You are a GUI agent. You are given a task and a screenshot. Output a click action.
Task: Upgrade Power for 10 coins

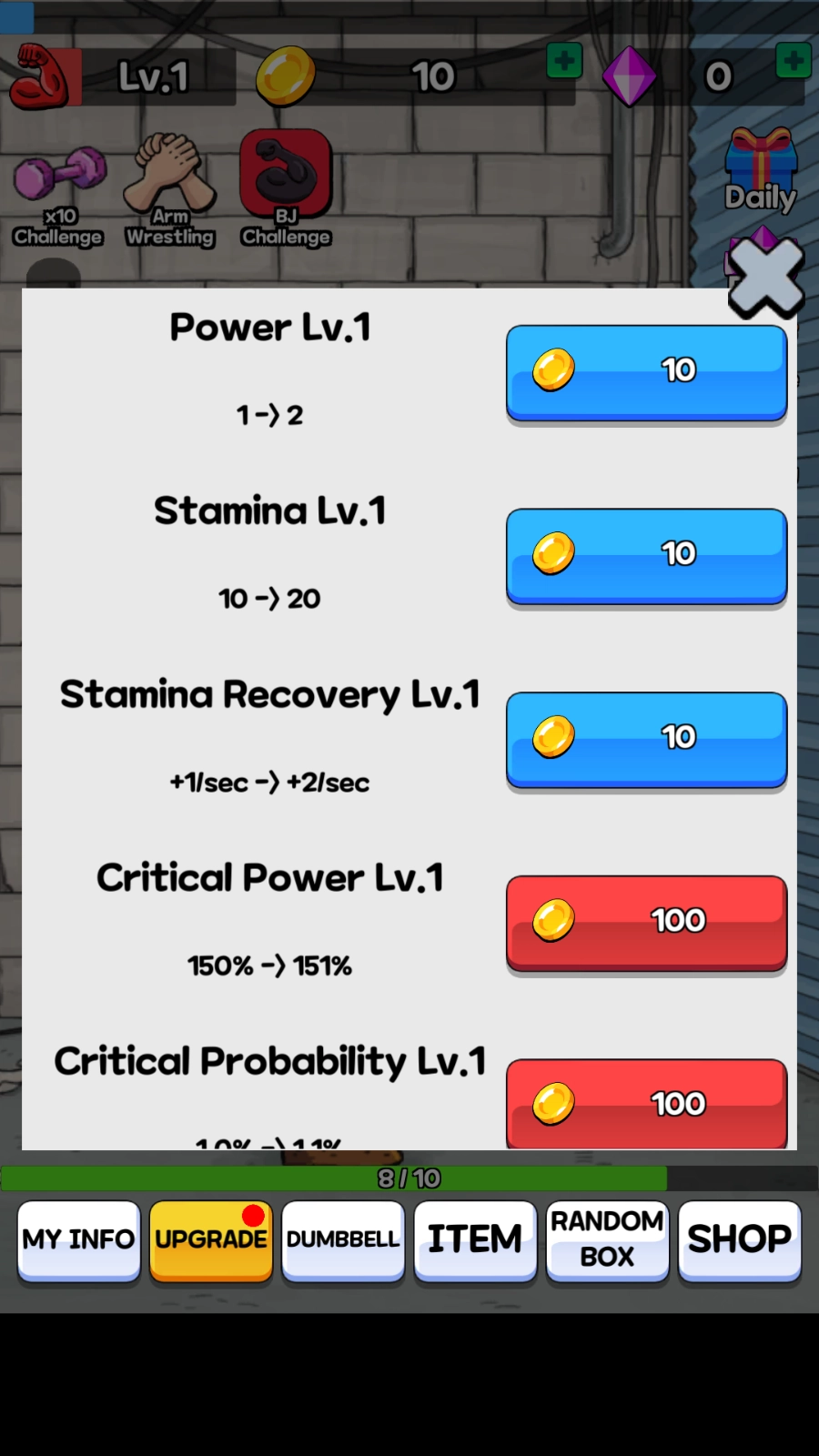[x=646, y=372]
